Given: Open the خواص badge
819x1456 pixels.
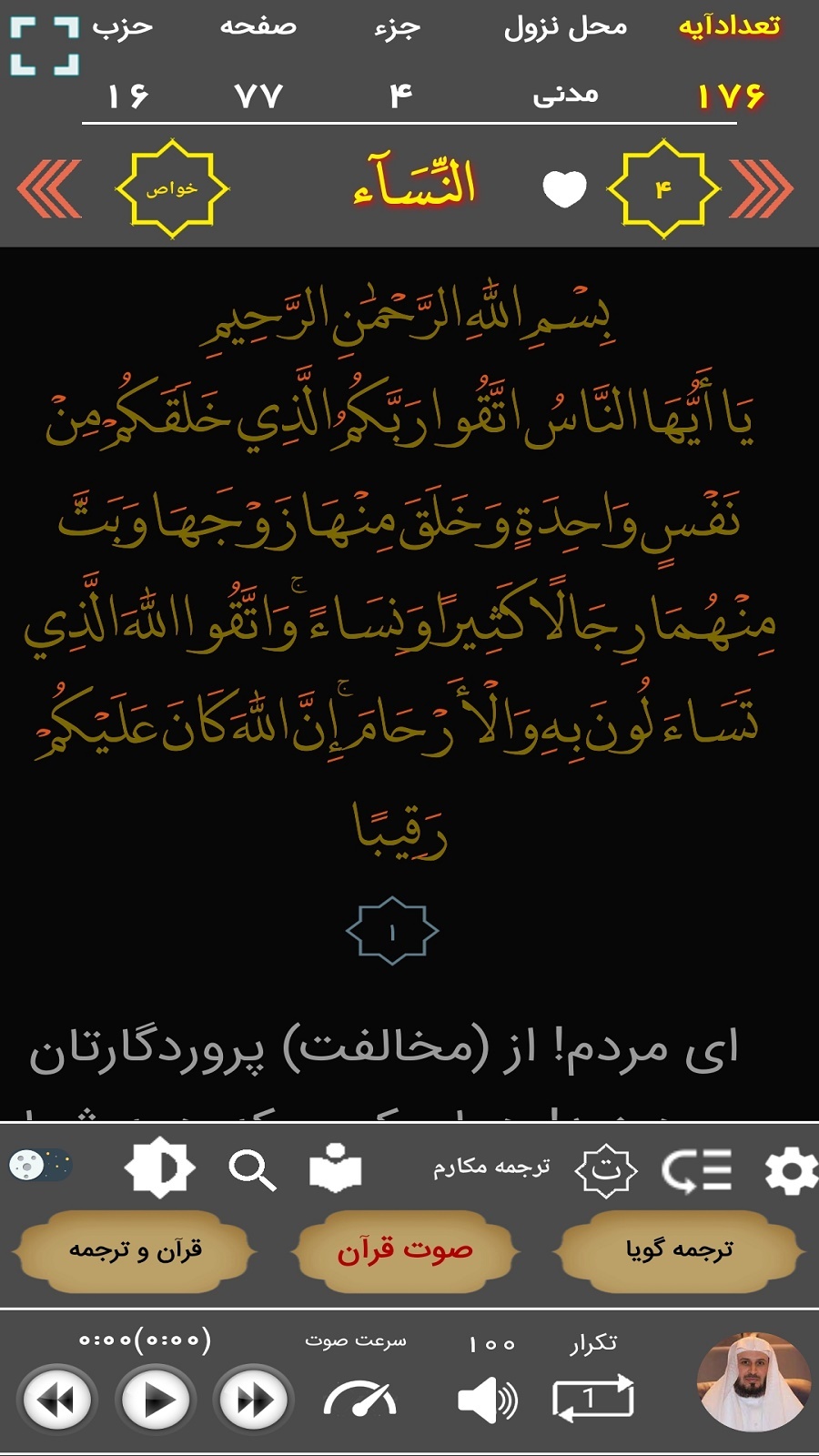Looking at the screenshot, I should pyautogui.click(x=171, y=188).
